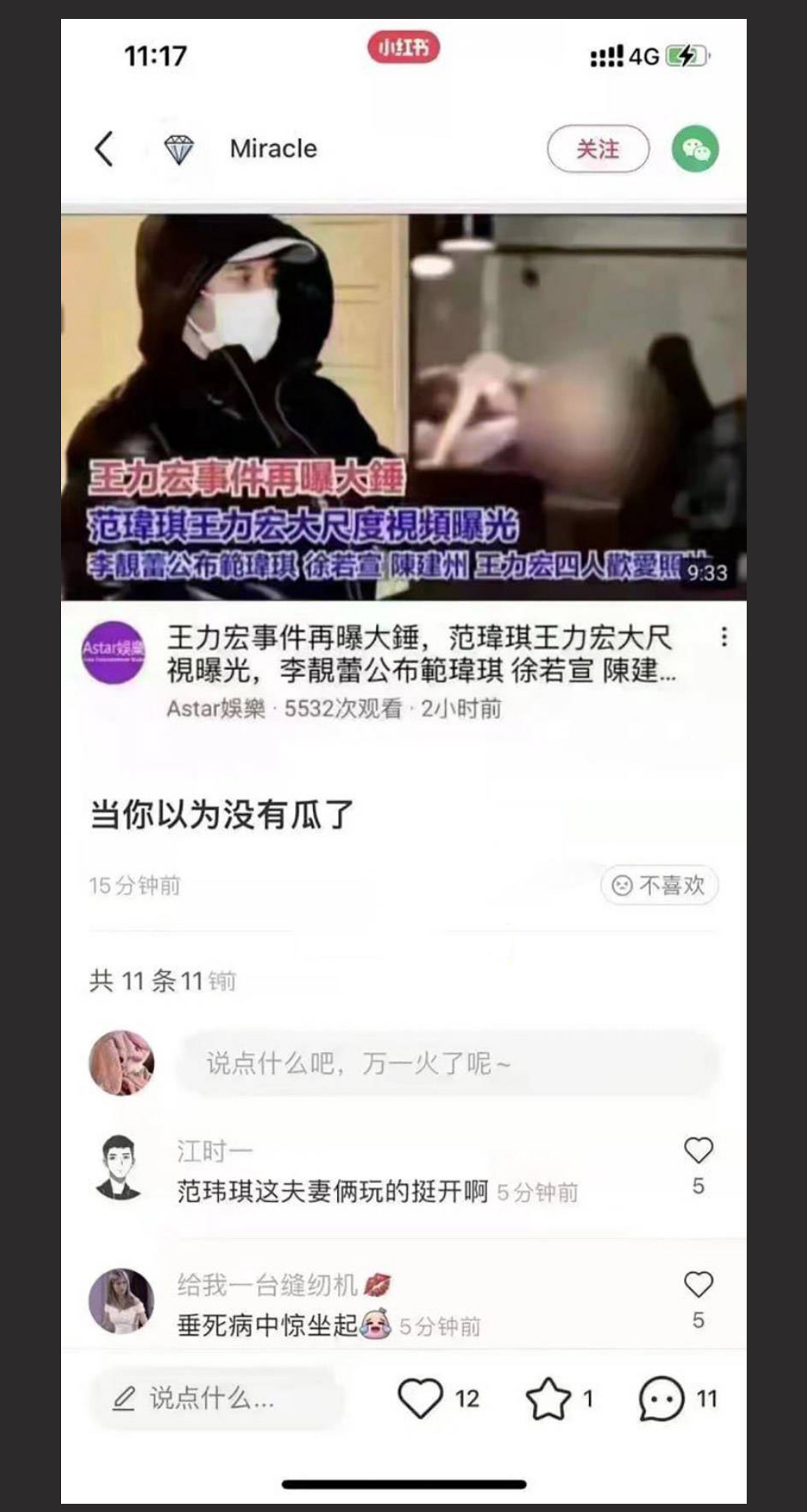The height and width of the screenshot is (1512, 807).
Task: Open the Miracle user profile
Action: pyautogui.click(x=272, y=148)
